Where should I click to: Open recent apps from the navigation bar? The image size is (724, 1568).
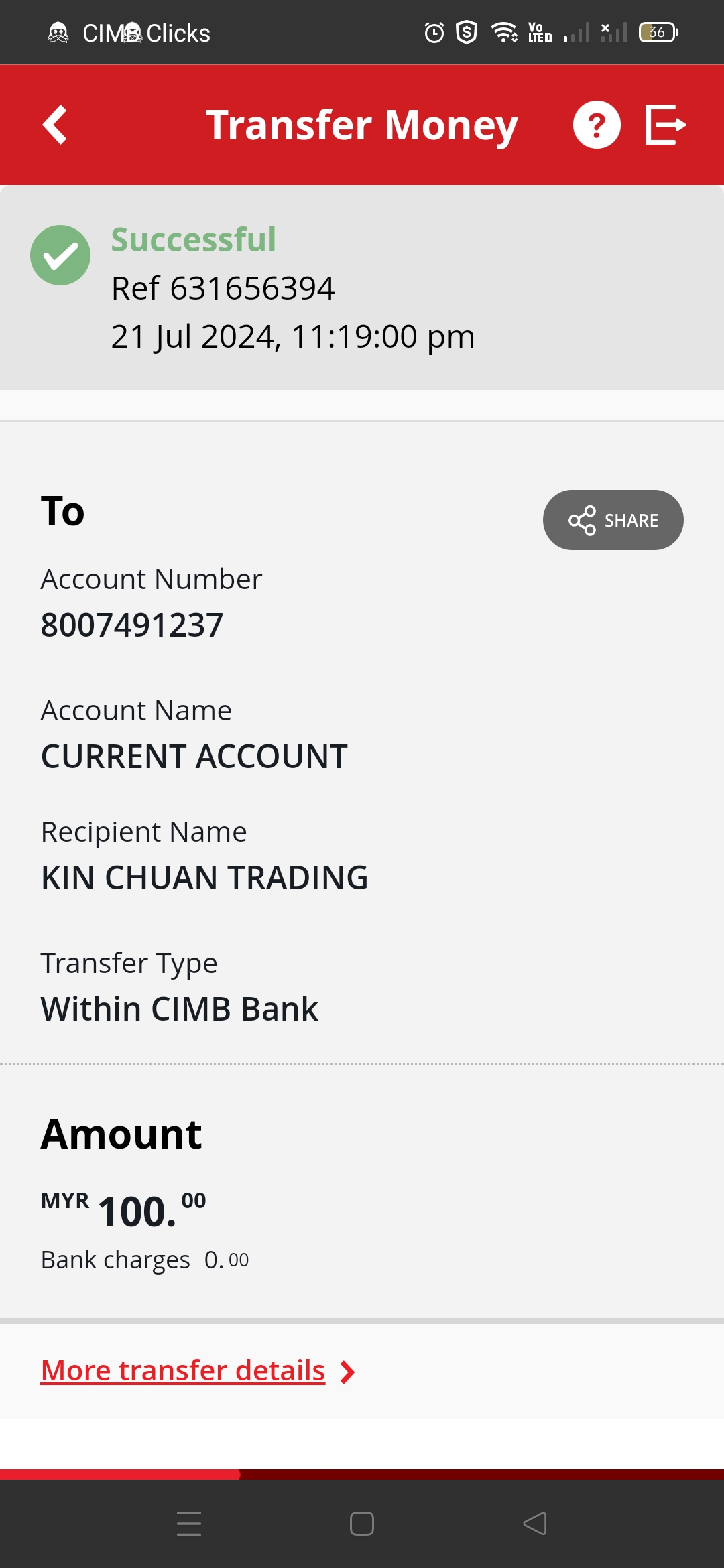(x=189, y=1524)
